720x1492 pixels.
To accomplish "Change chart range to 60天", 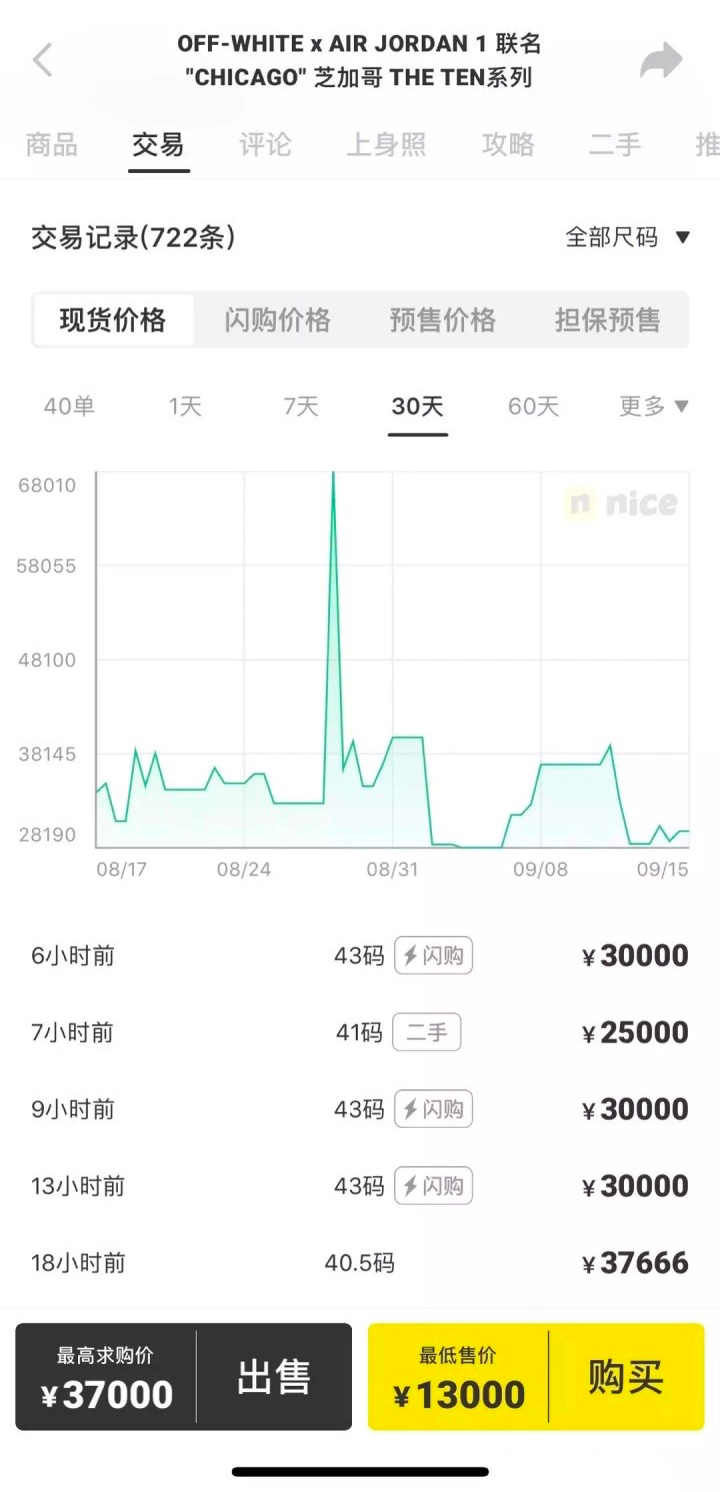I will [x=533, y=407].
